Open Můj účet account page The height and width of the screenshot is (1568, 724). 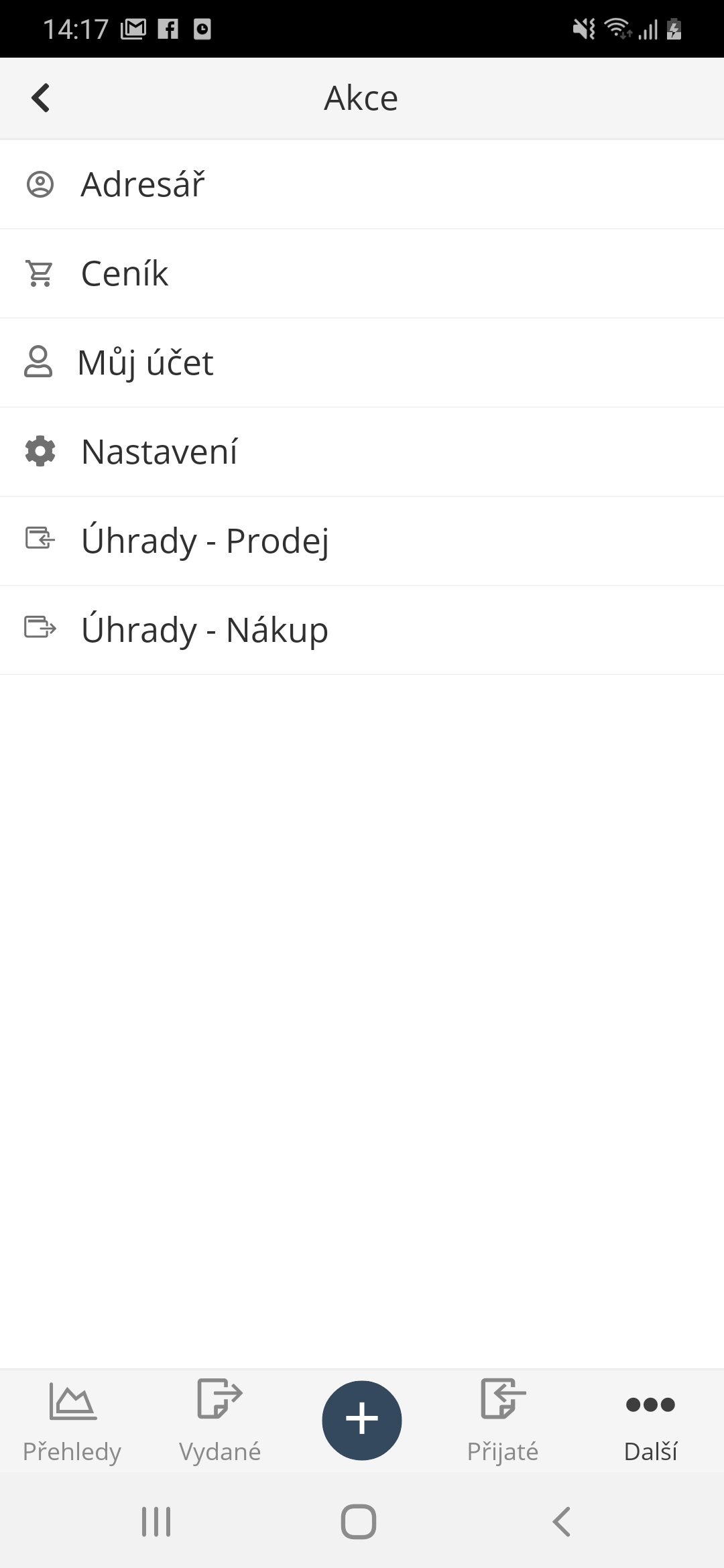[x=145, y=363]
